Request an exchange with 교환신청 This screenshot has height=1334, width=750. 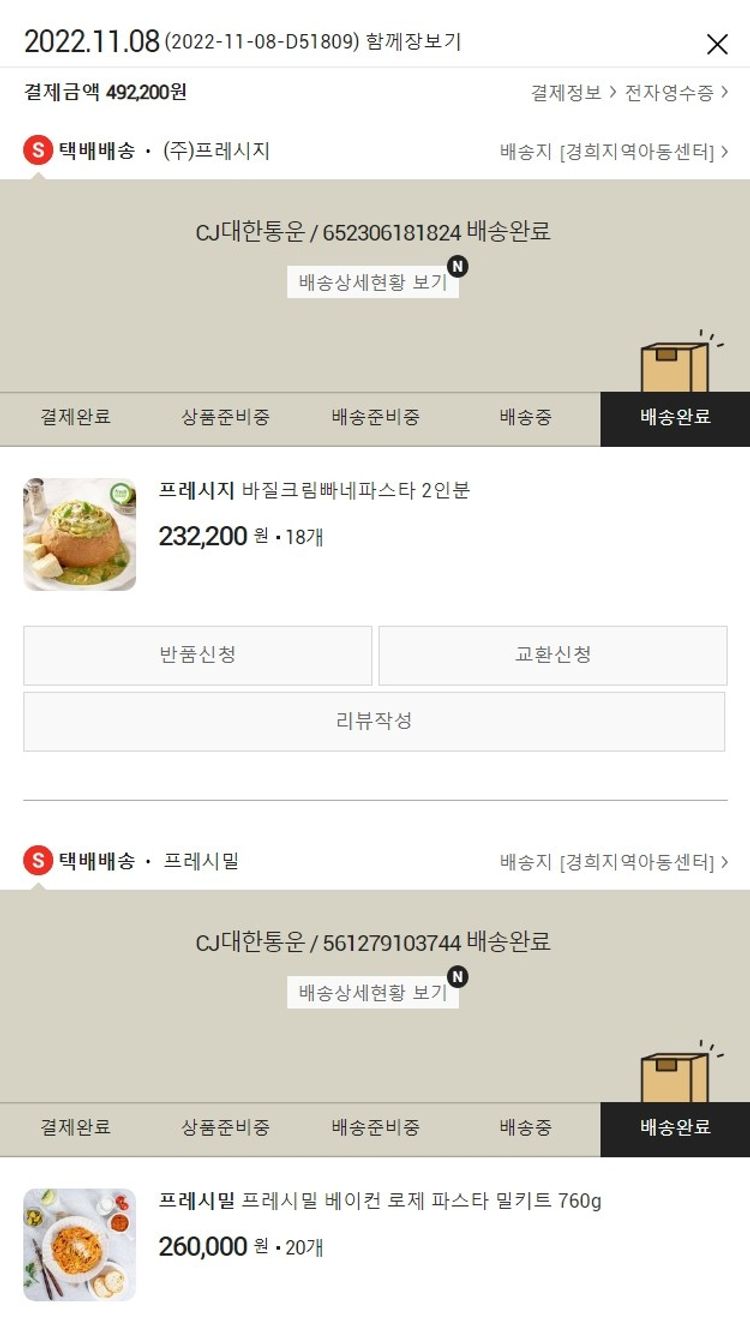point(553,655)
